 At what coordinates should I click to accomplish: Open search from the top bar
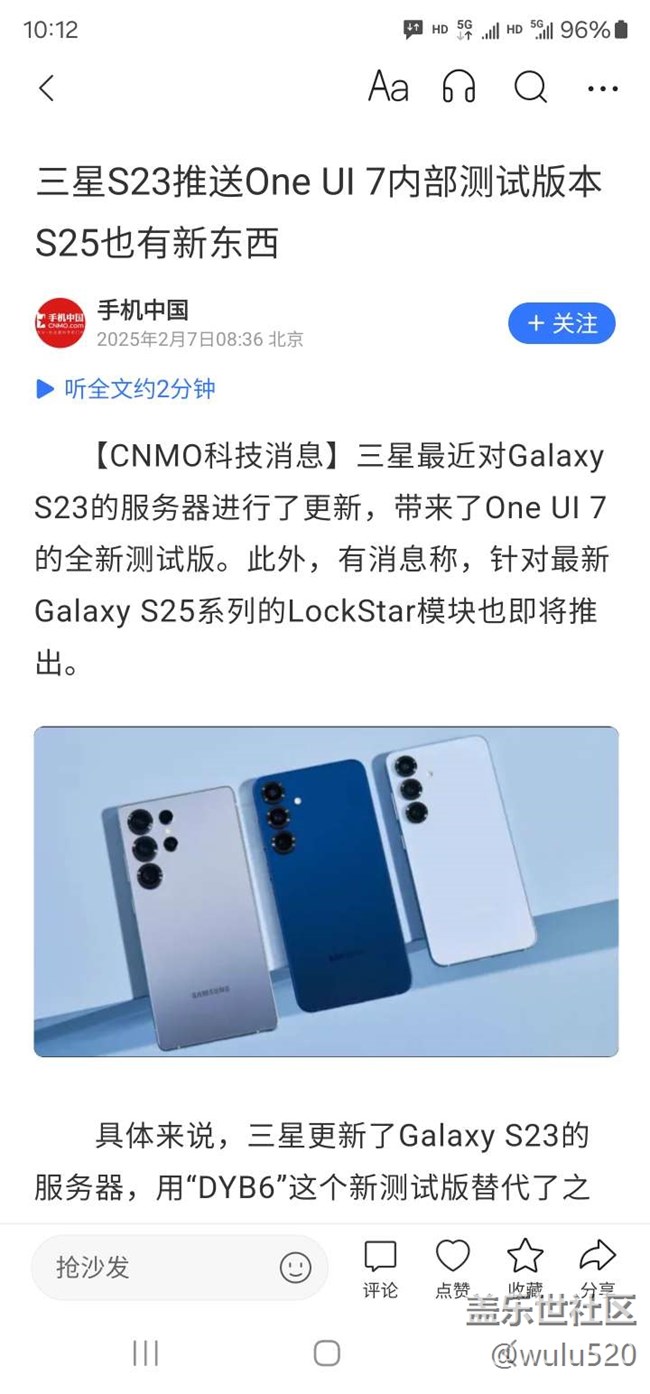[530, 88]
